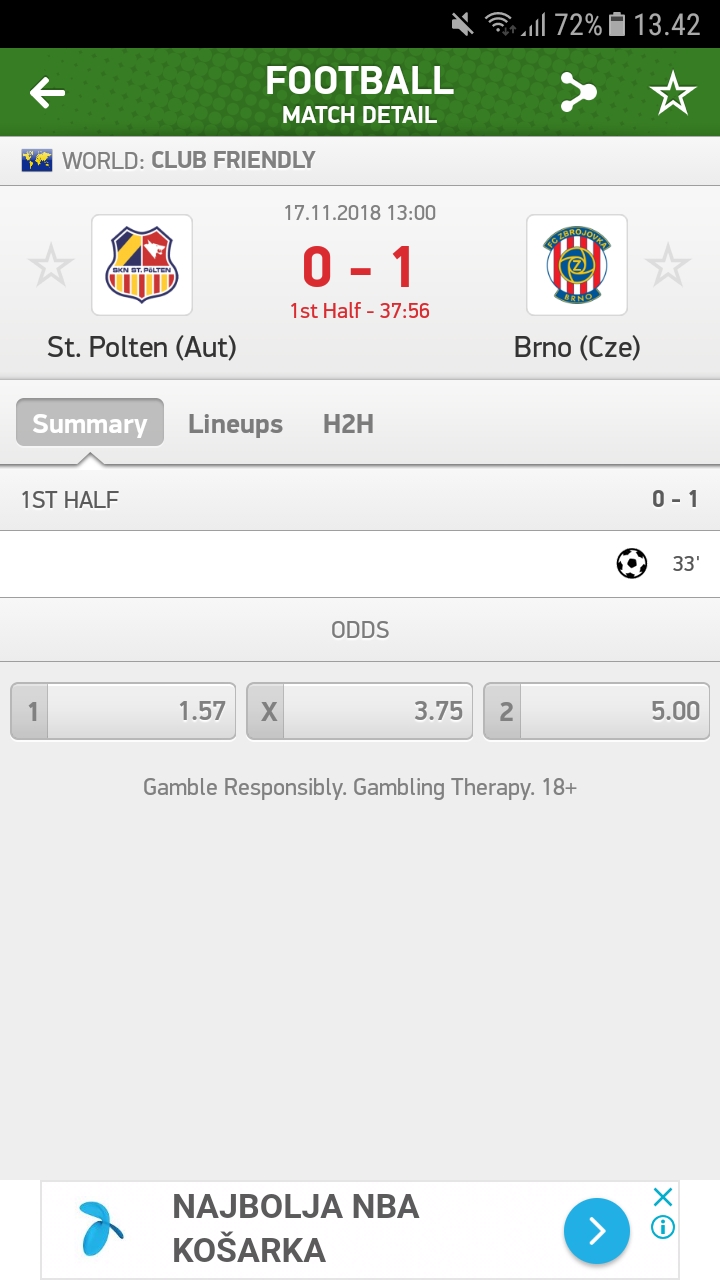Share this match detail
720x1280 pixels.
coord(577,93)
